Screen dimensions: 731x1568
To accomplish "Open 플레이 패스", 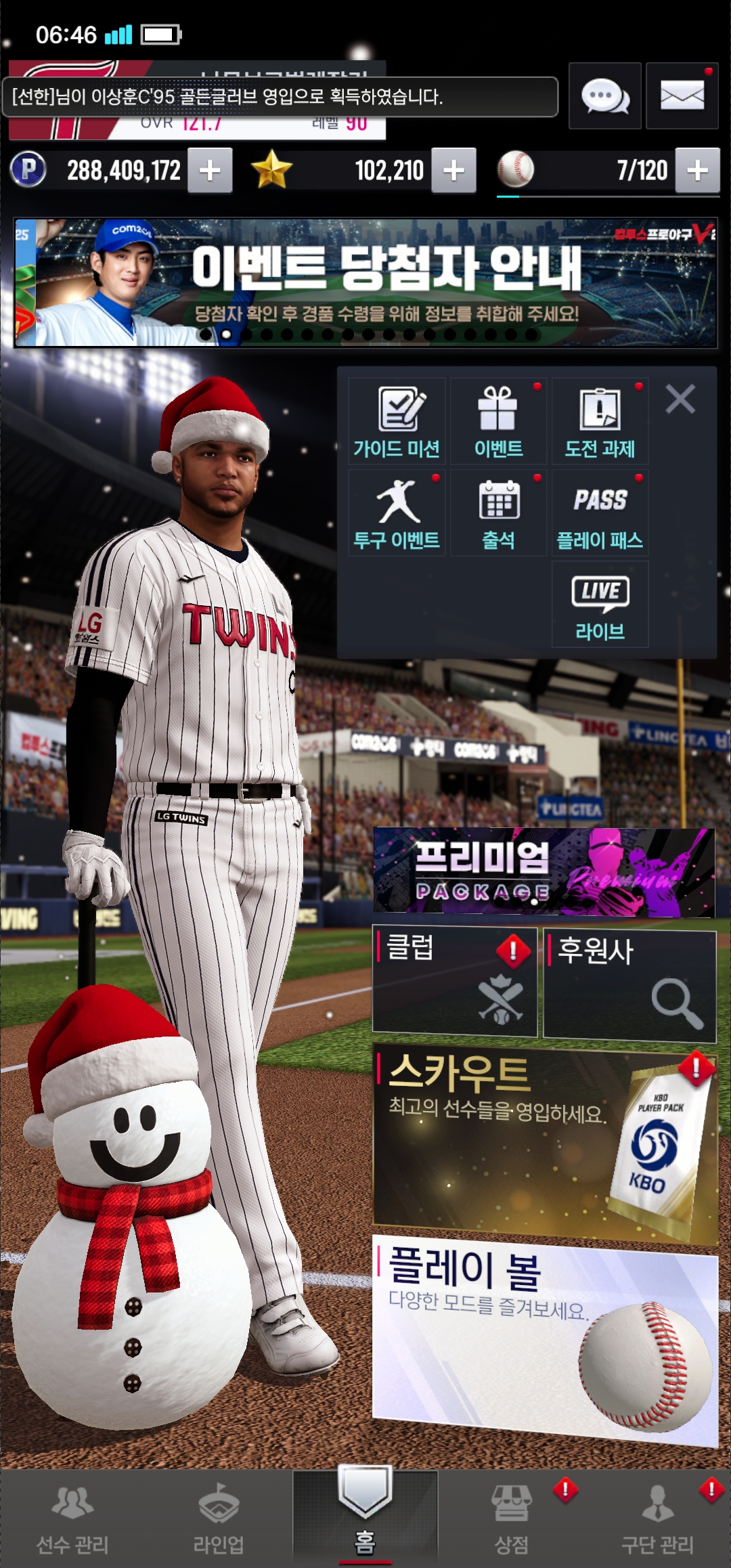I will tap(600, 513).
